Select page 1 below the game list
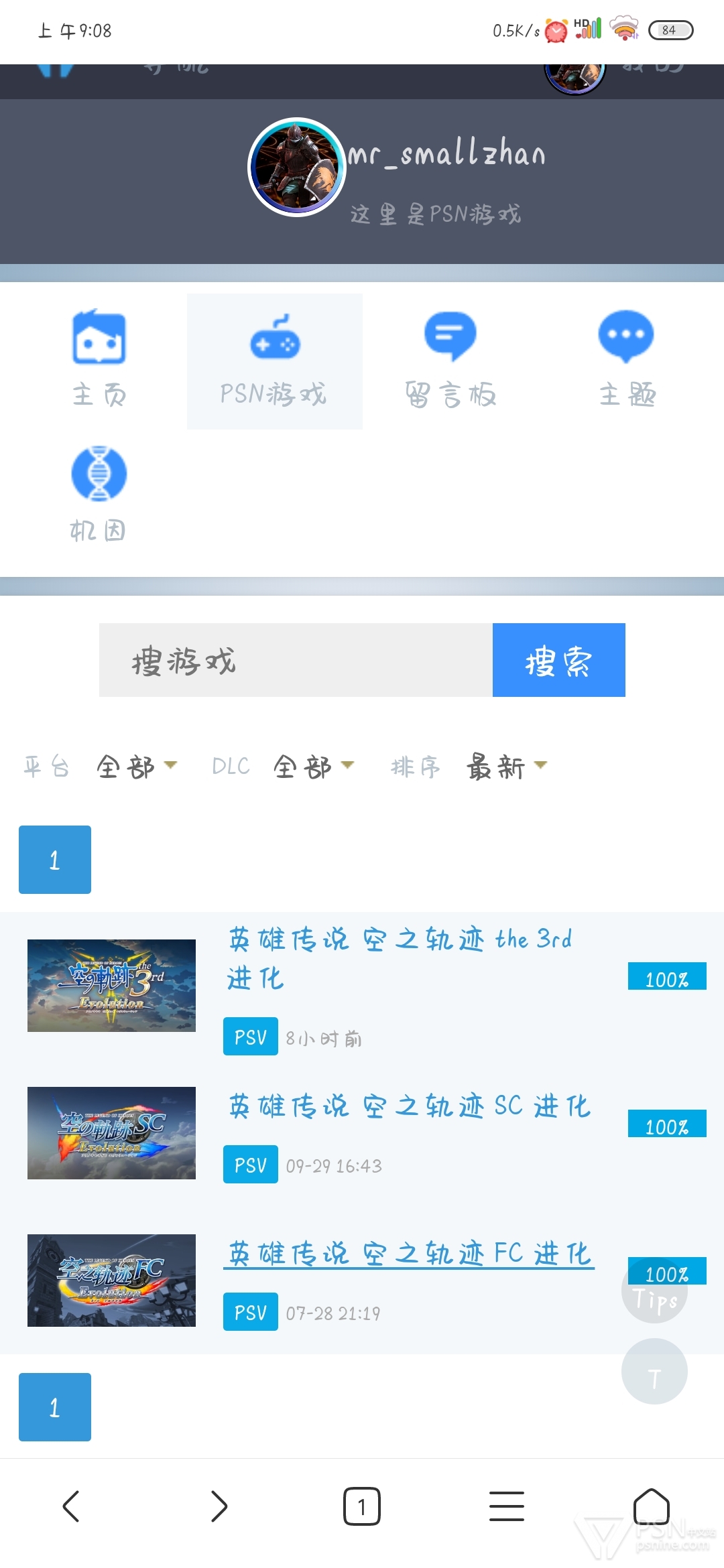 point(55,1407)
